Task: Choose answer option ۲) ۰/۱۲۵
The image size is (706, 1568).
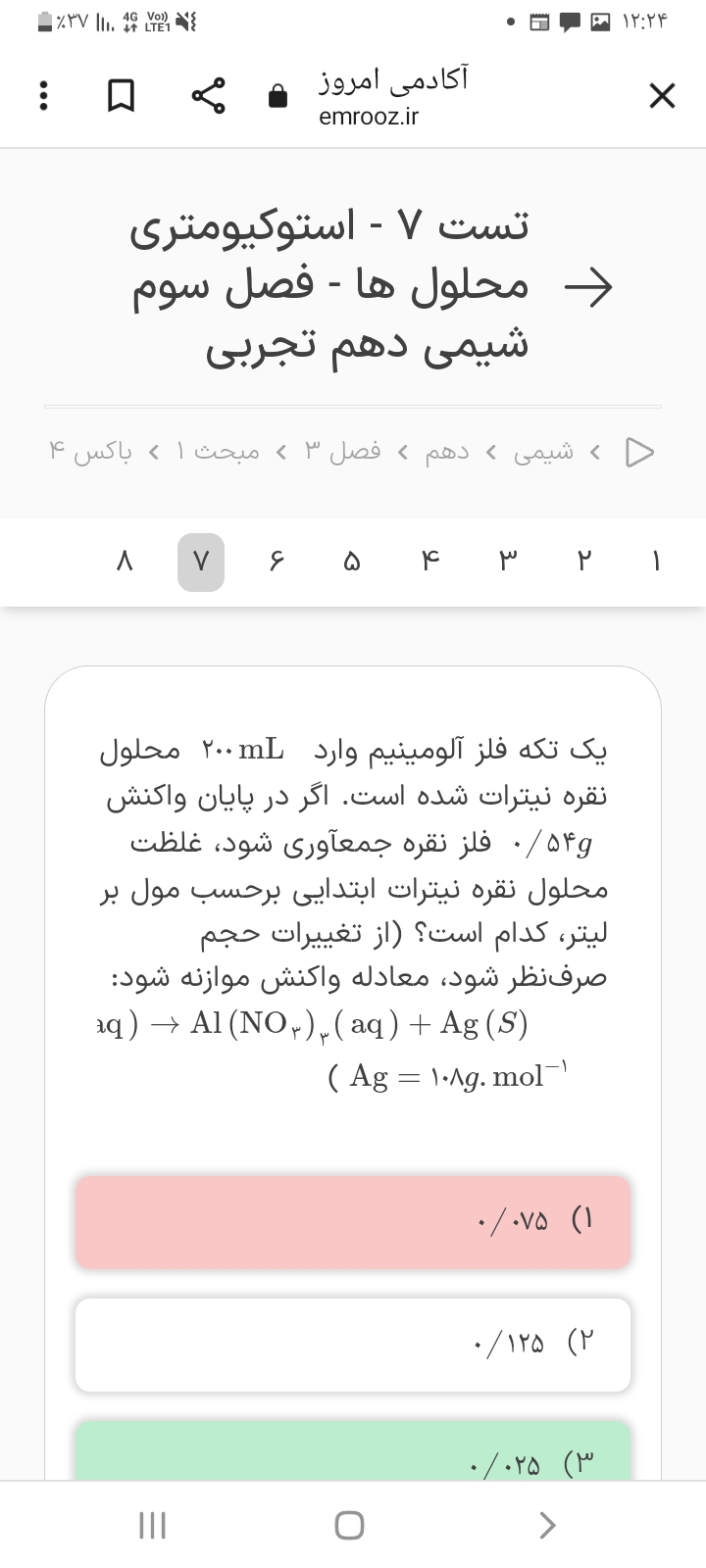Action: 353,1344
